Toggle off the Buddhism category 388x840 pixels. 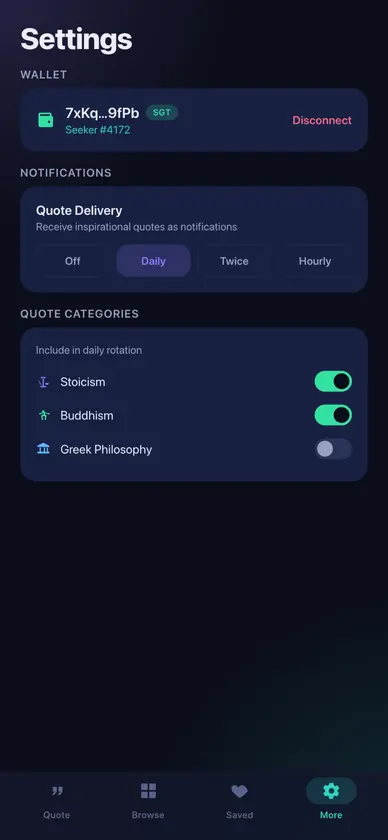coord(333,416)
